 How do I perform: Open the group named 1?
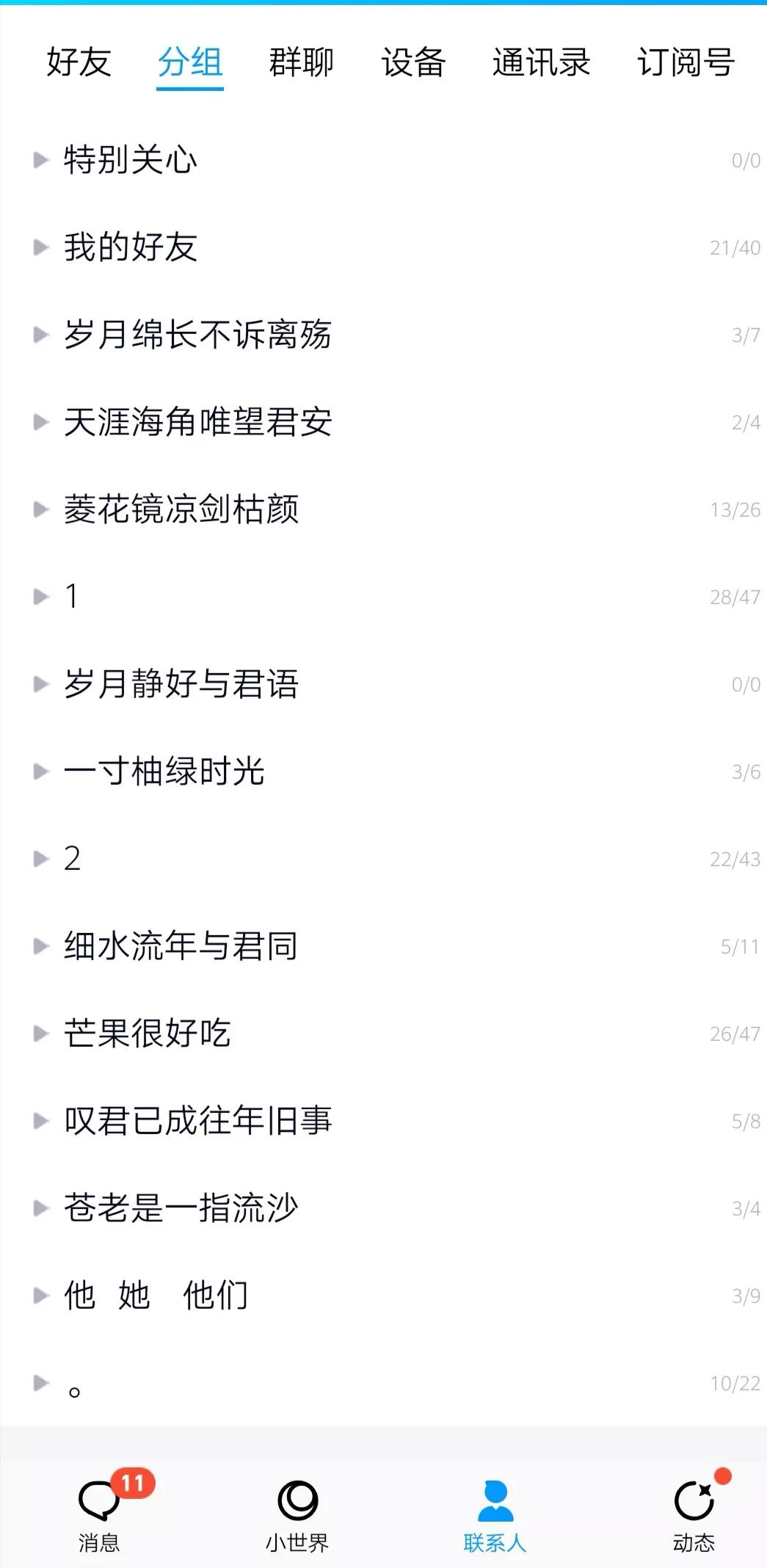coord(73,596)
